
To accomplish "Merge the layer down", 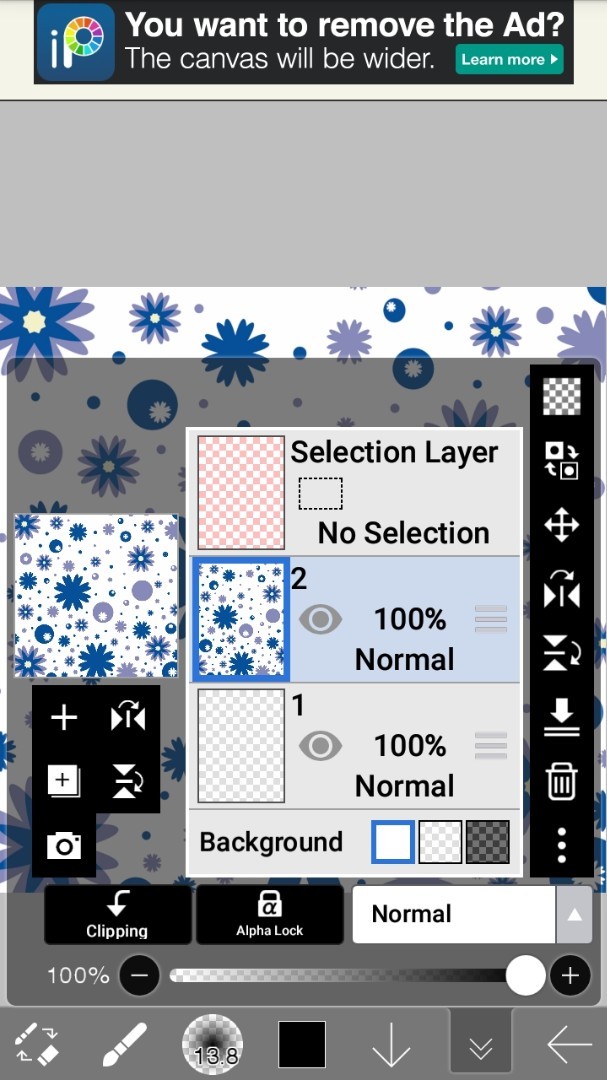I will coord(561,717).
